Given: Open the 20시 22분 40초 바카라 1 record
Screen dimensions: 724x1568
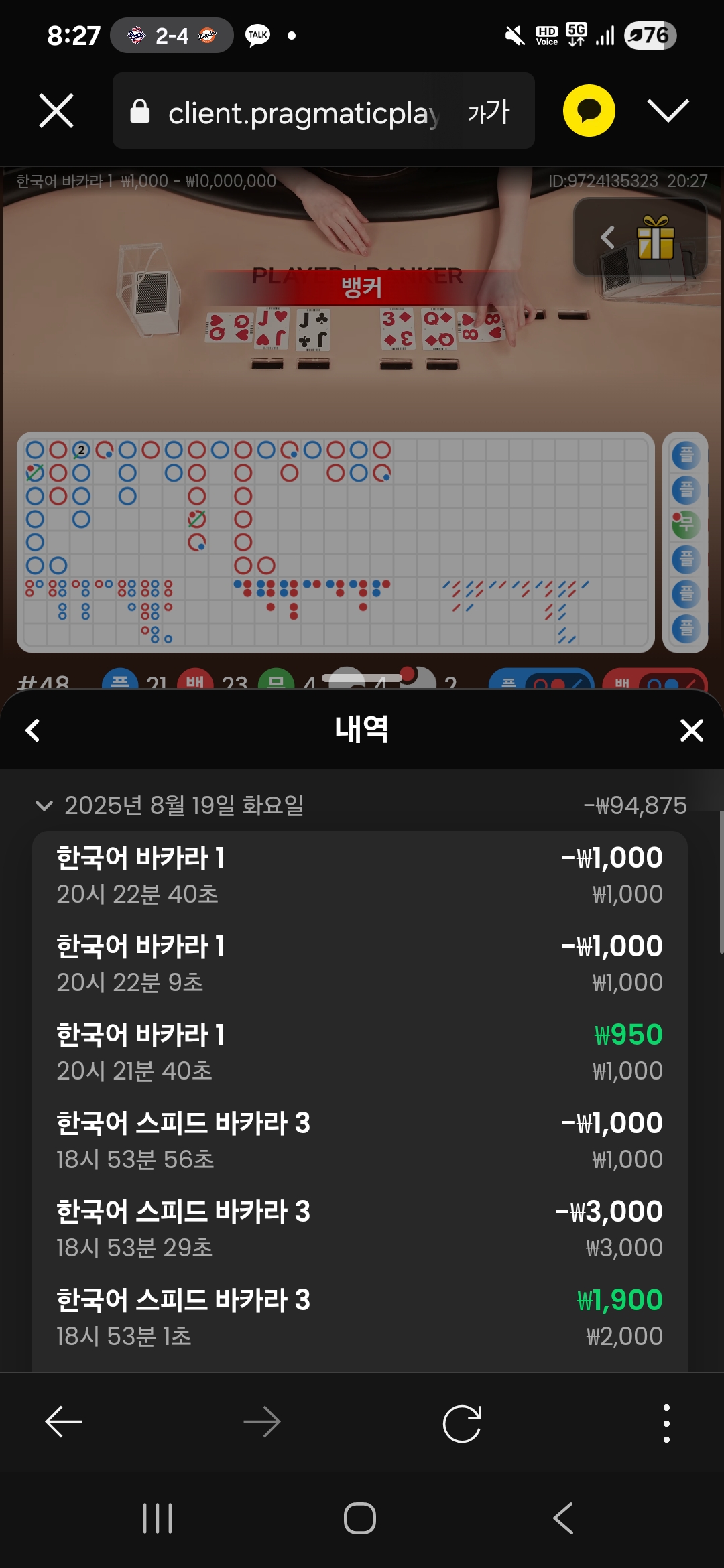Looking at the screenshot, I should [x=359, y=875].
